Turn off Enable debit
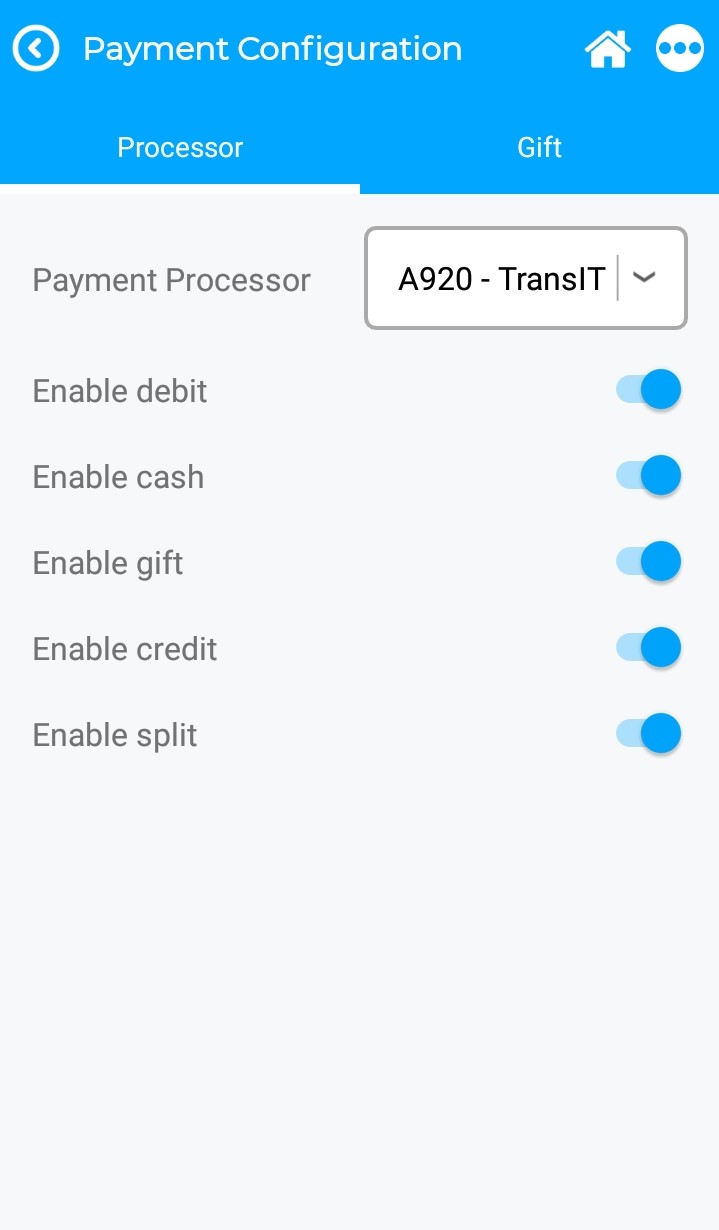Image resolution: width=719 pixels, height=1230 pixels. 649,390
